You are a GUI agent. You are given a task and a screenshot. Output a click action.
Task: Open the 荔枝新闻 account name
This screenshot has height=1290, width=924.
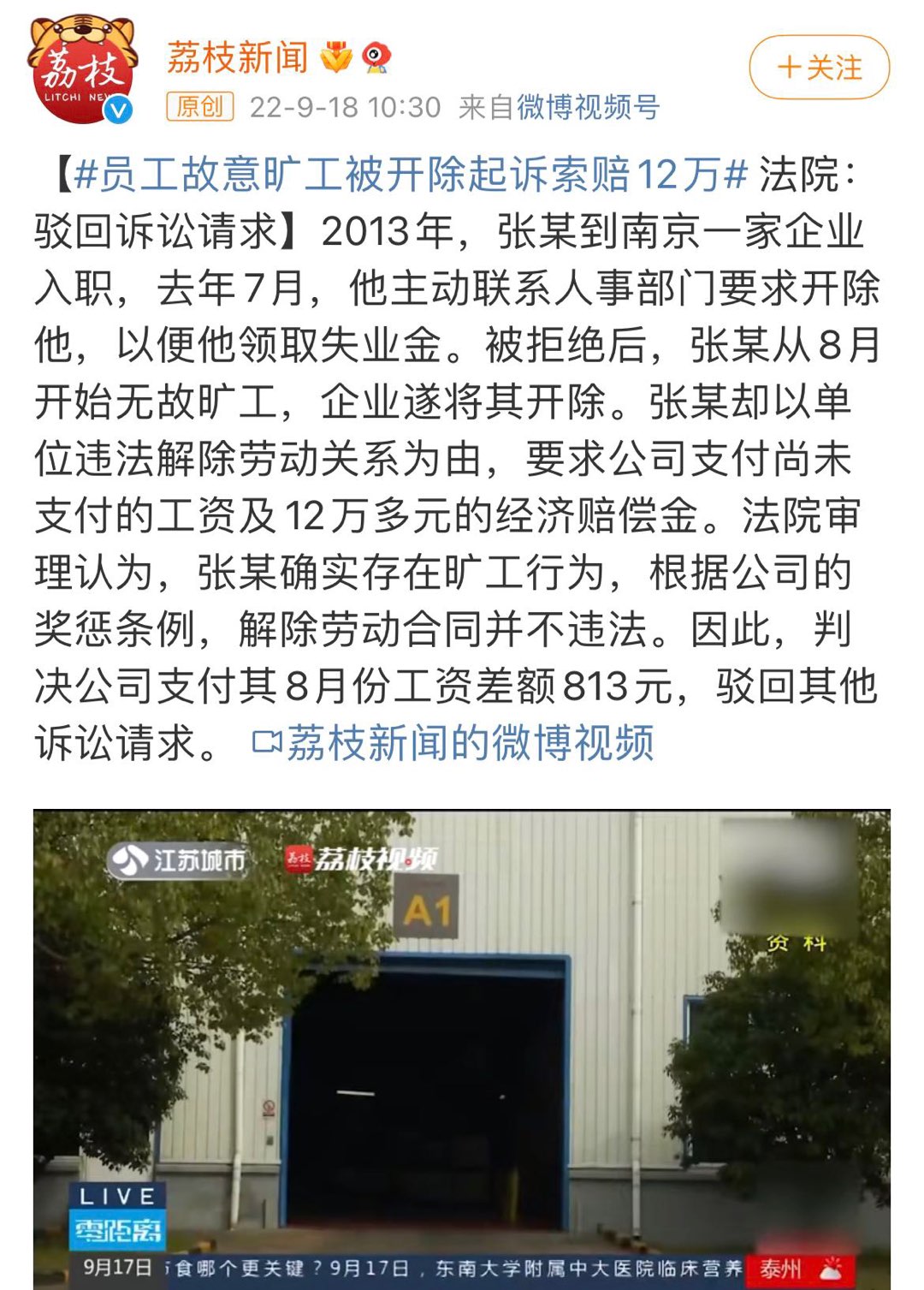237,57
